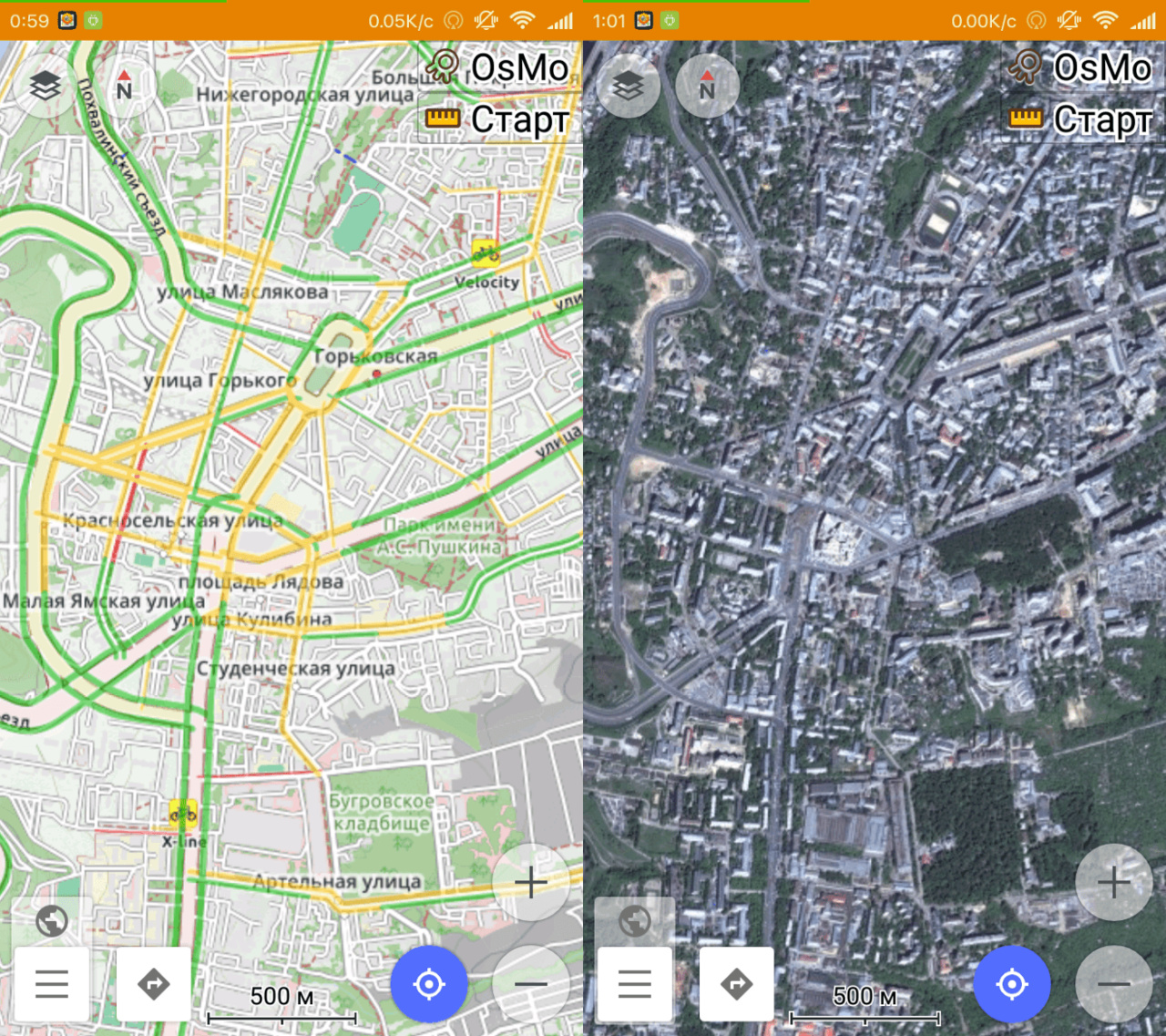Image resolution: width=1166 pixels, height=1036 pixels.
Task: Open map layers on the satellite view
Action: [x=628, y=86]
